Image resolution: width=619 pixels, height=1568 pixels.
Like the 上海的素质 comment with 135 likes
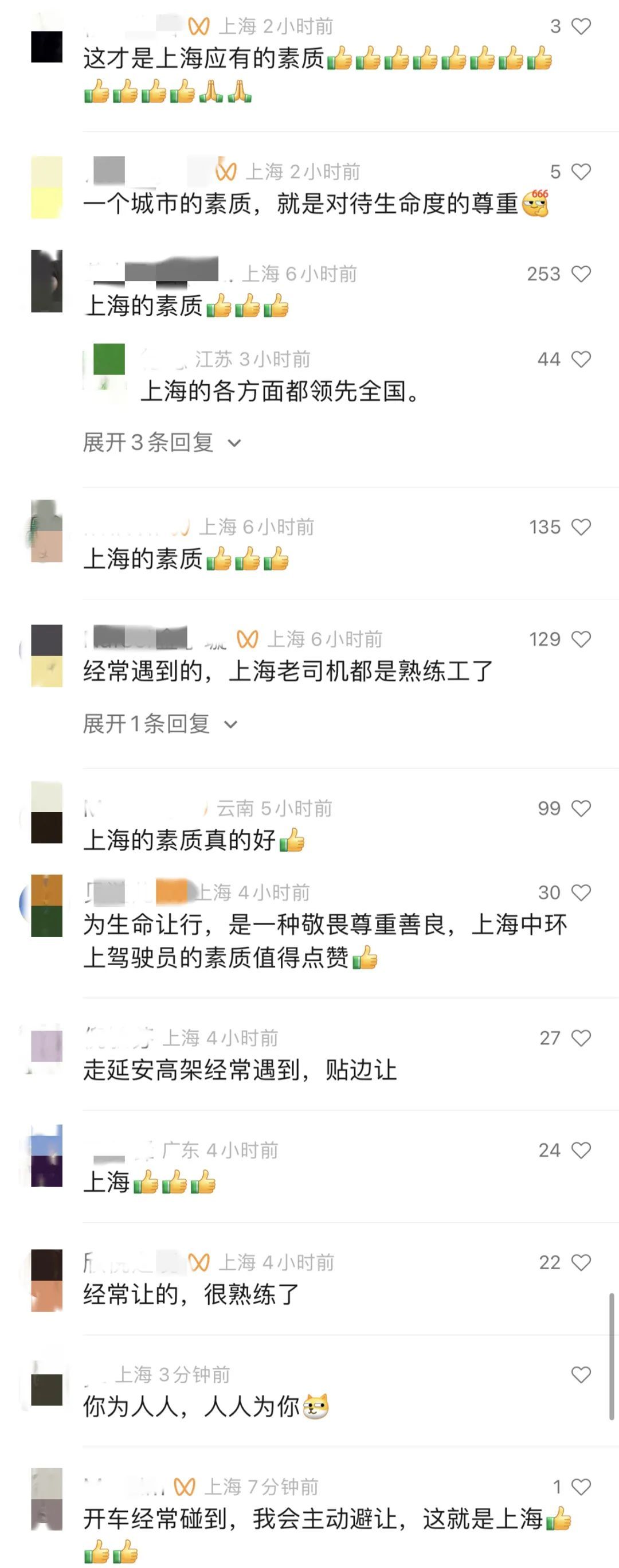click(581, 527)
